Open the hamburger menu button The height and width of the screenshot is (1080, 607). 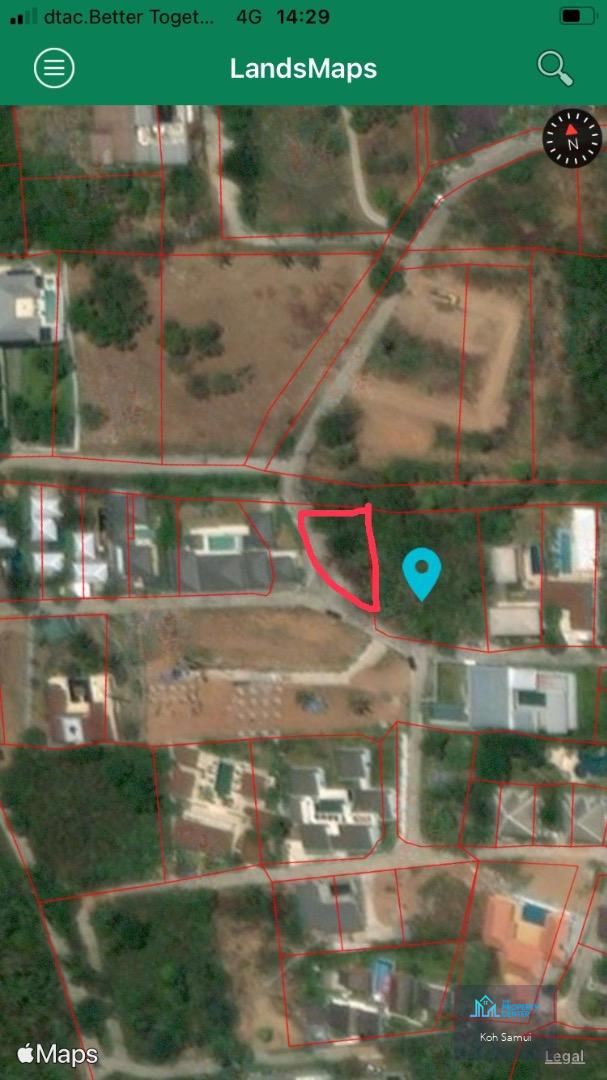coord(54,68)
